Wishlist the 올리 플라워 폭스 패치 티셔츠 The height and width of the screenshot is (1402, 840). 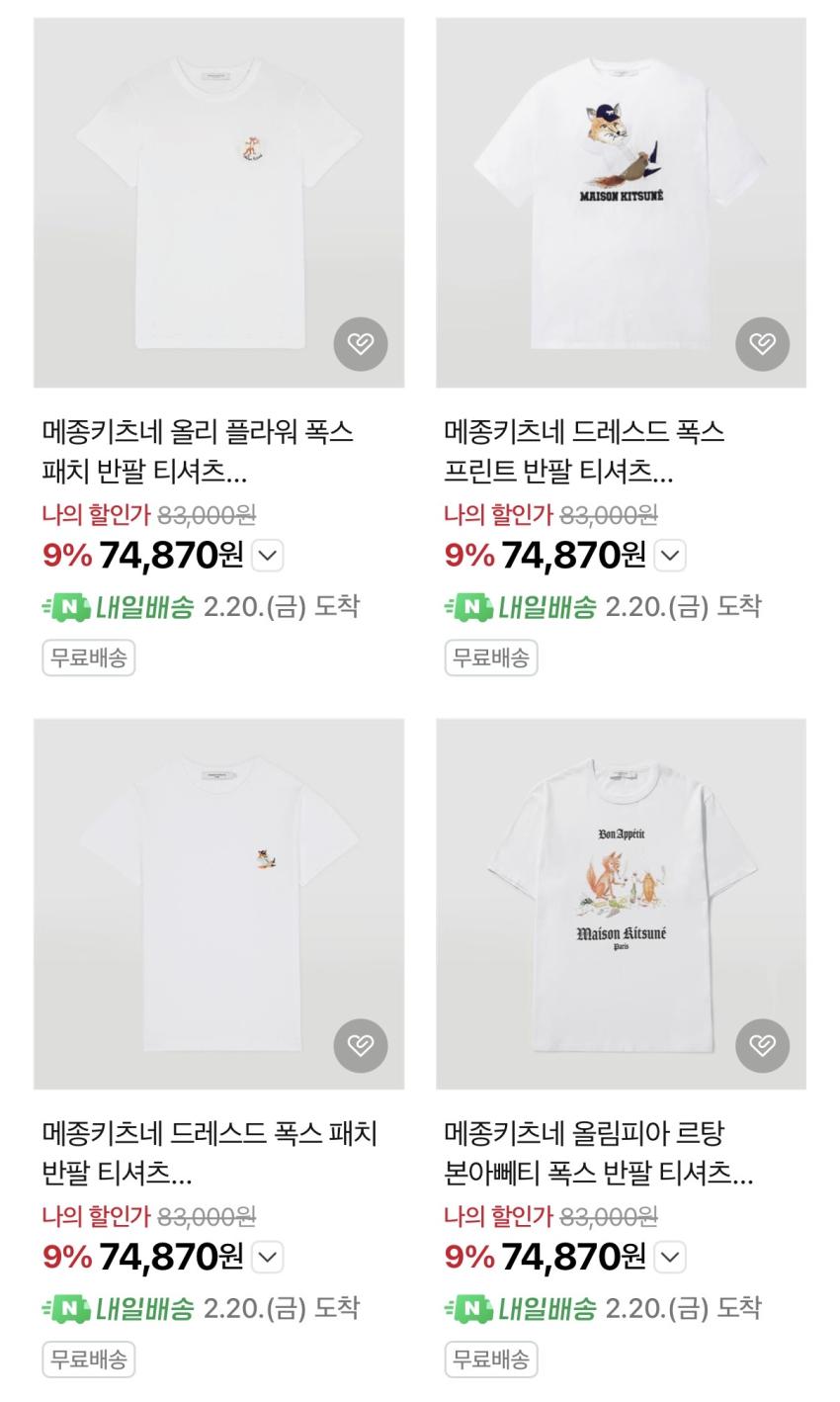pyautogui.click(x=361, y=344)
